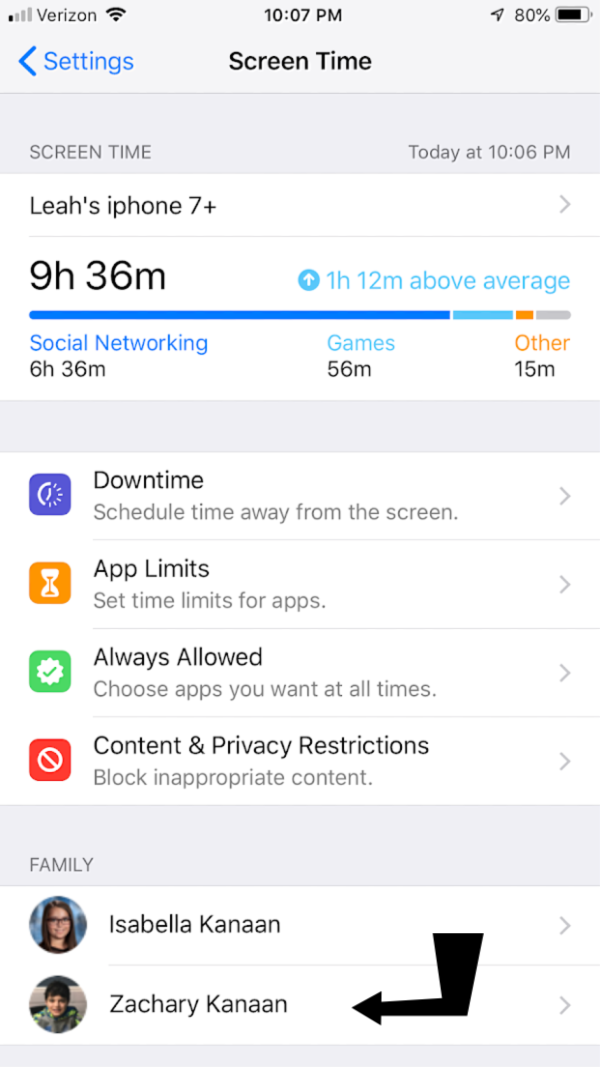Open App Limits
Screen dimensions: 600x1067
pos(300,584)
